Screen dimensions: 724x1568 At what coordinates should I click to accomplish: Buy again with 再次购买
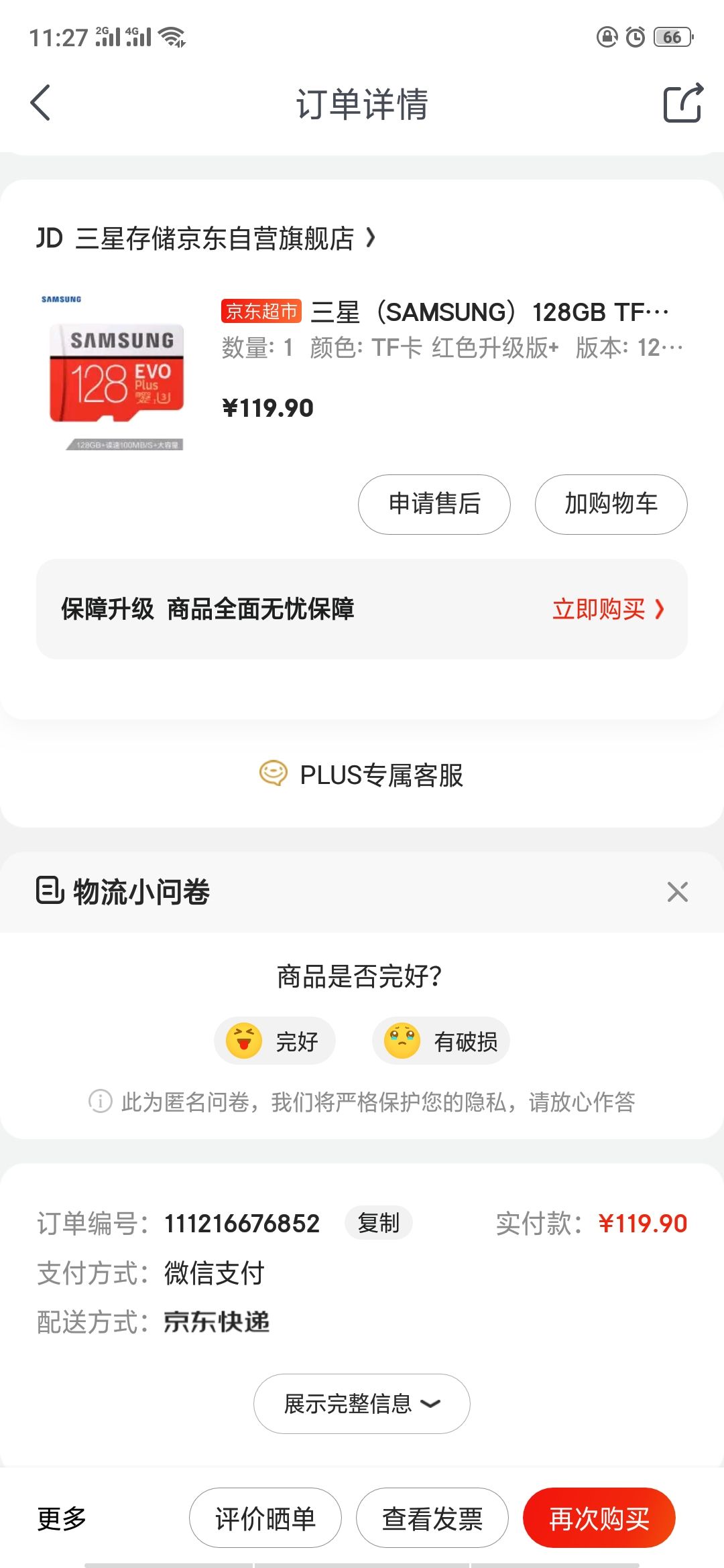tap(599, 1518)
